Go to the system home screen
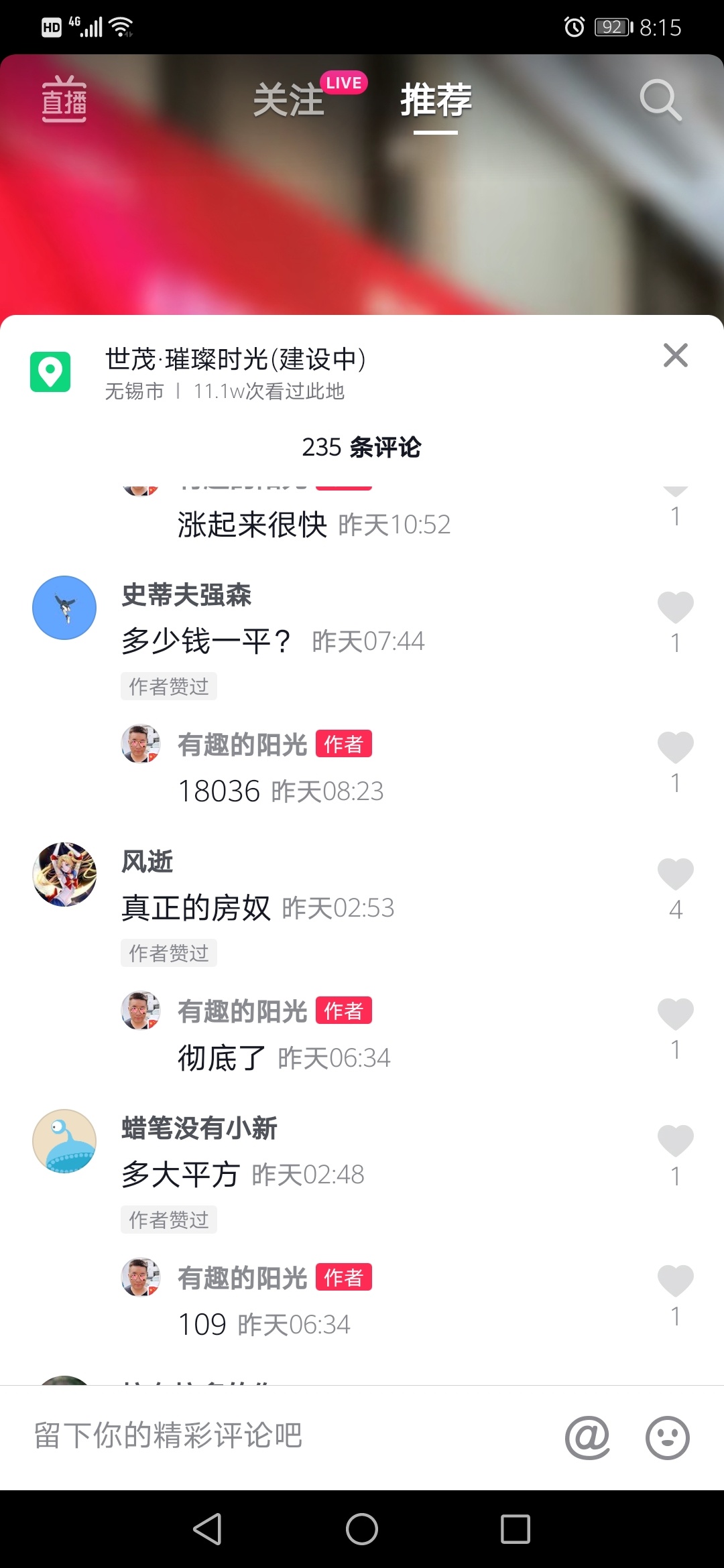The width and height of the screenshot is (724, 1568). click(362, 1529)
